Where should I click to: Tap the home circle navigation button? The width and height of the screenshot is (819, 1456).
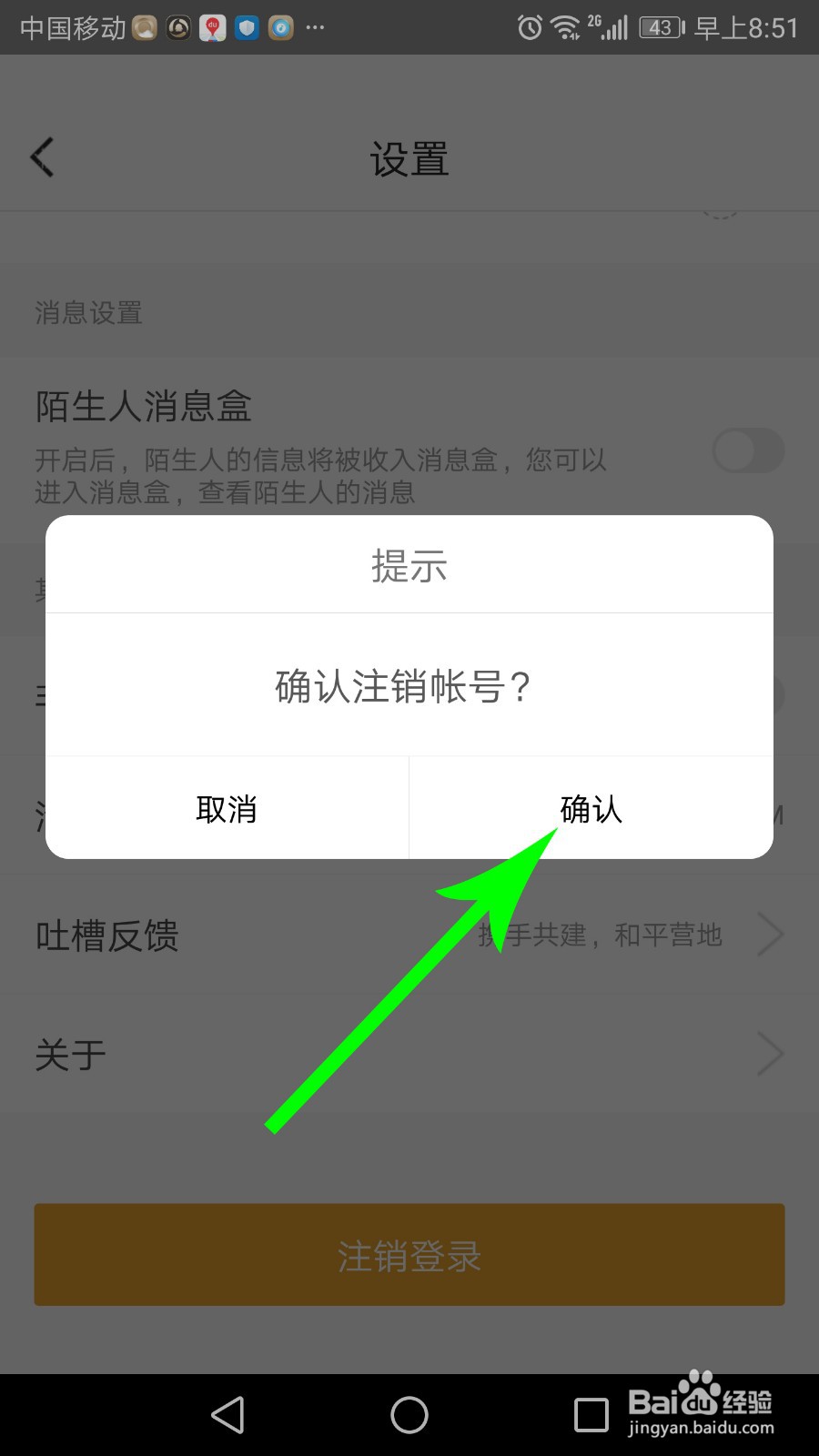coord(409,1415)
